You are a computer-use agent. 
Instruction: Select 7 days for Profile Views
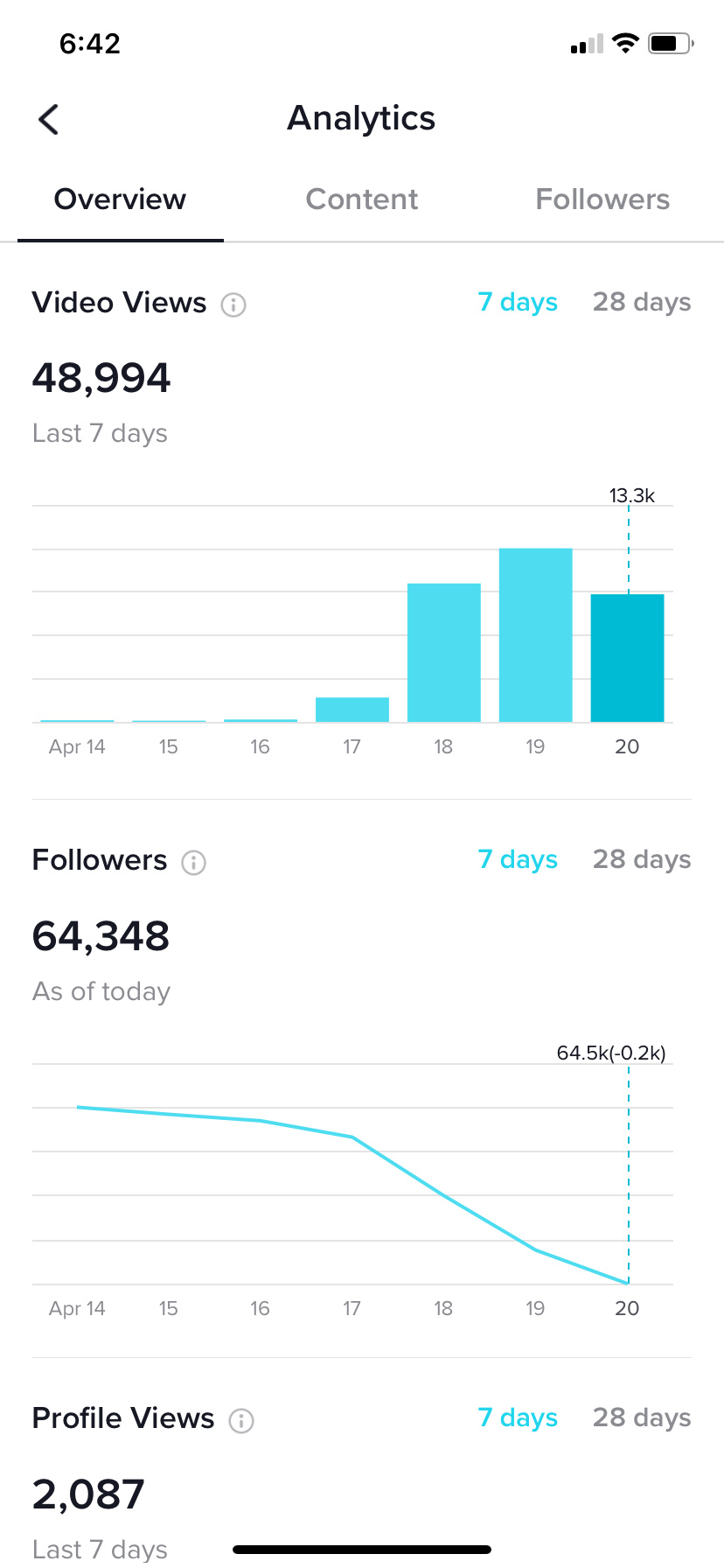click(x=518, y=1418)
